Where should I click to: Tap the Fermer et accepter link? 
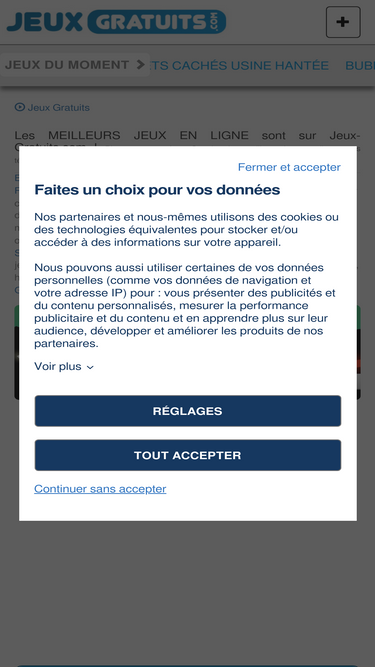(x=289, y=167)
